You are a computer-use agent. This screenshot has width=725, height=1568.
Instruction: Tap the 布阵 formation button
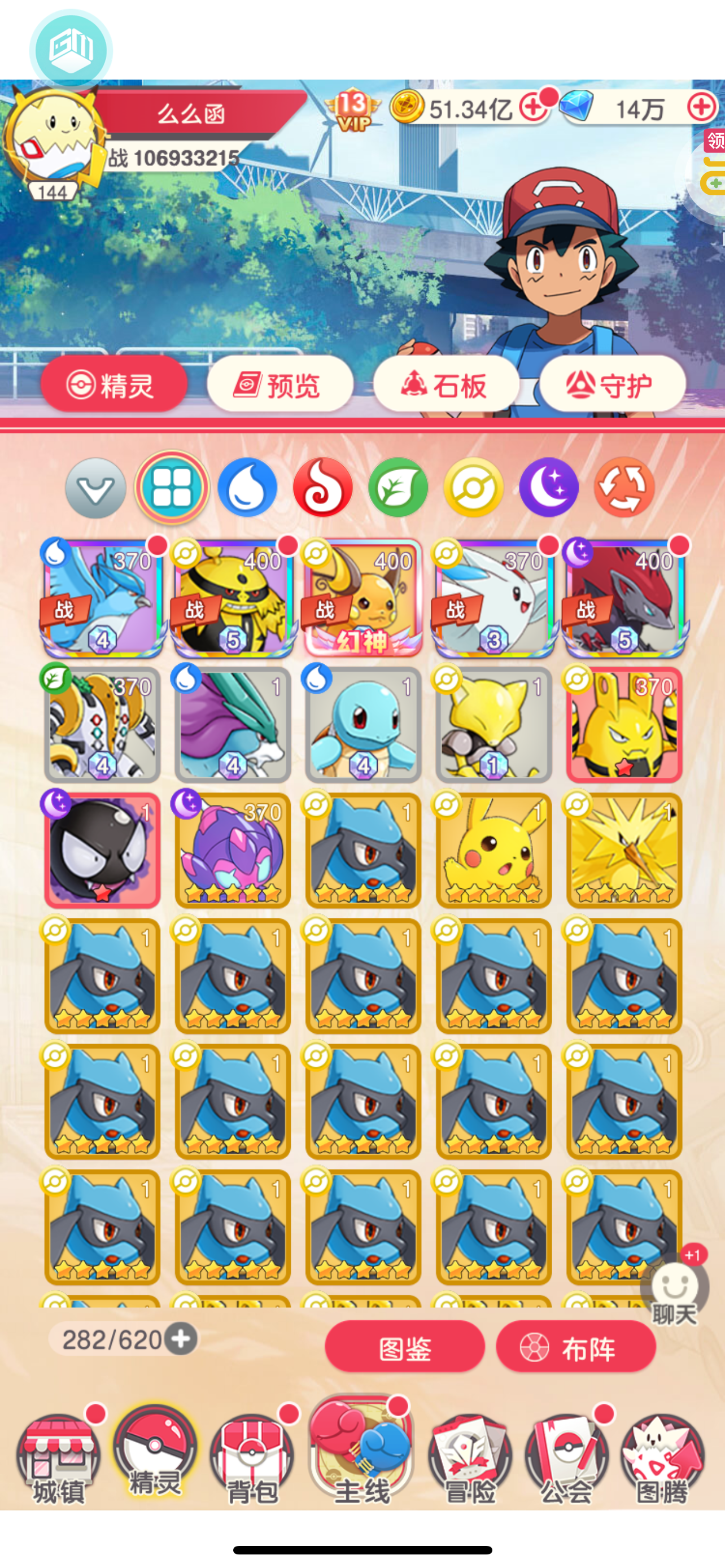pos(576,1348)
